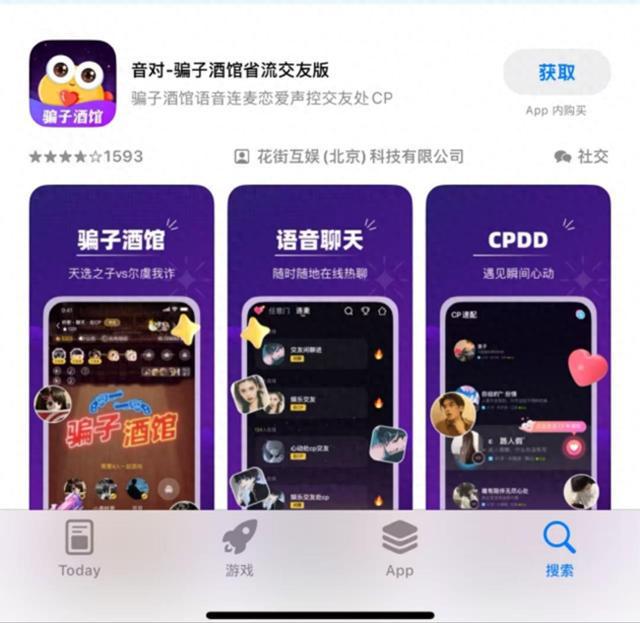
Task: Tap the 获取 button to download the app
Action: [x=556, y=72]
